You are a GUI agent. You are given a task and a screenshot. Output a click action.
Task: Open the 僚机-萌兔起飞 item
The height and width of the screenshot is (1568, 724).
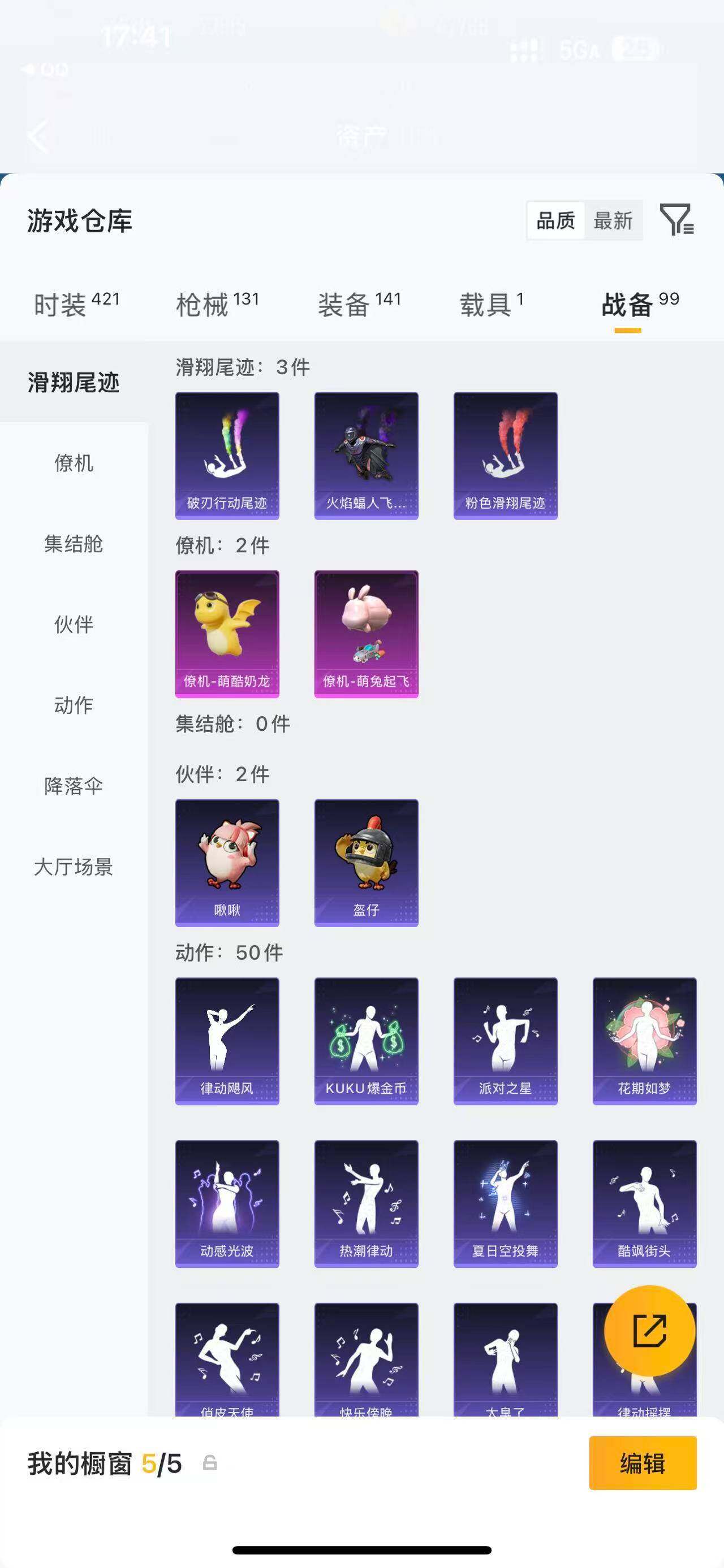[366, 633]
